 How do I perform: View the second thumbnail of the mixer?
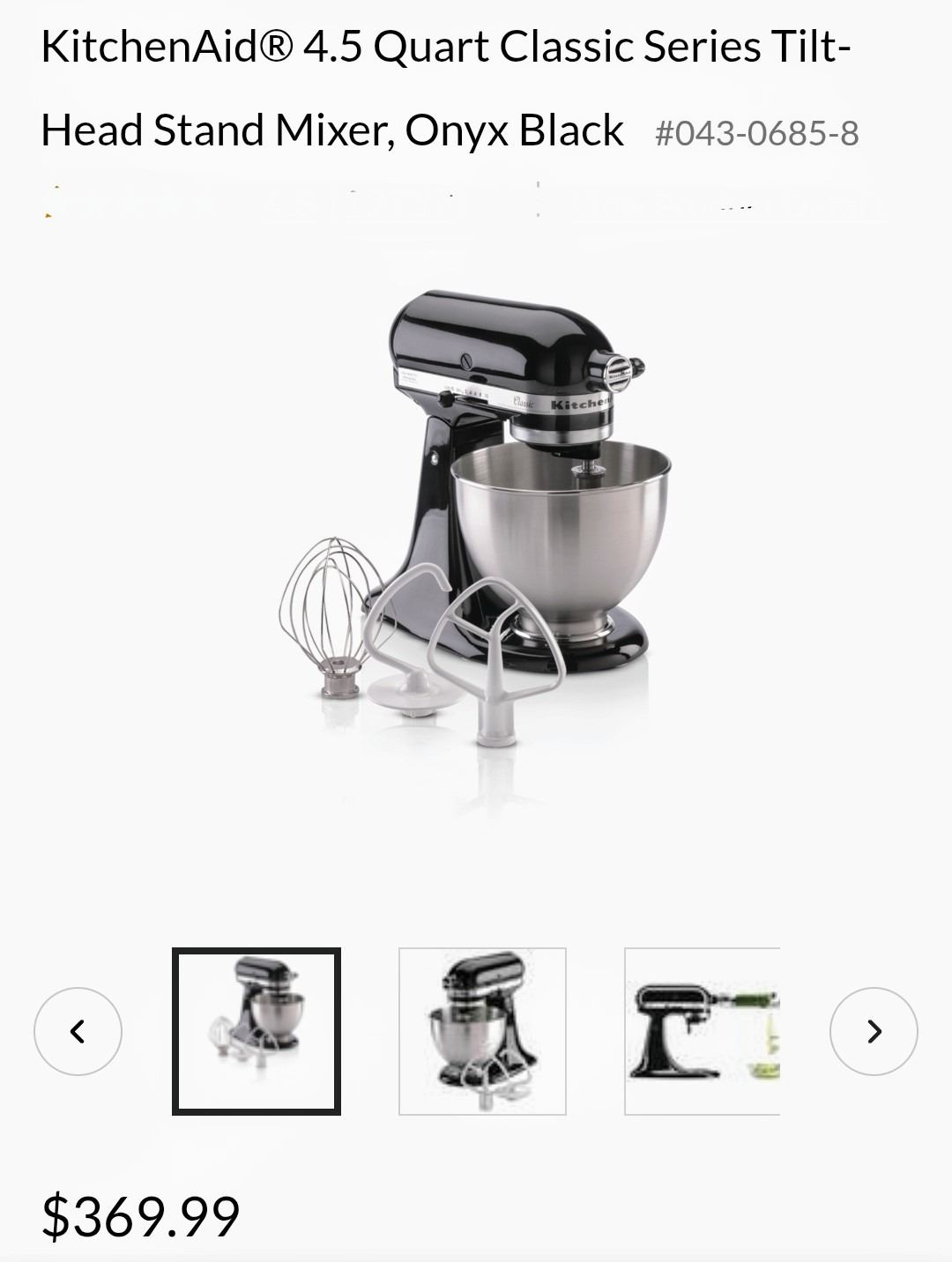click(x=482, y=1031)
